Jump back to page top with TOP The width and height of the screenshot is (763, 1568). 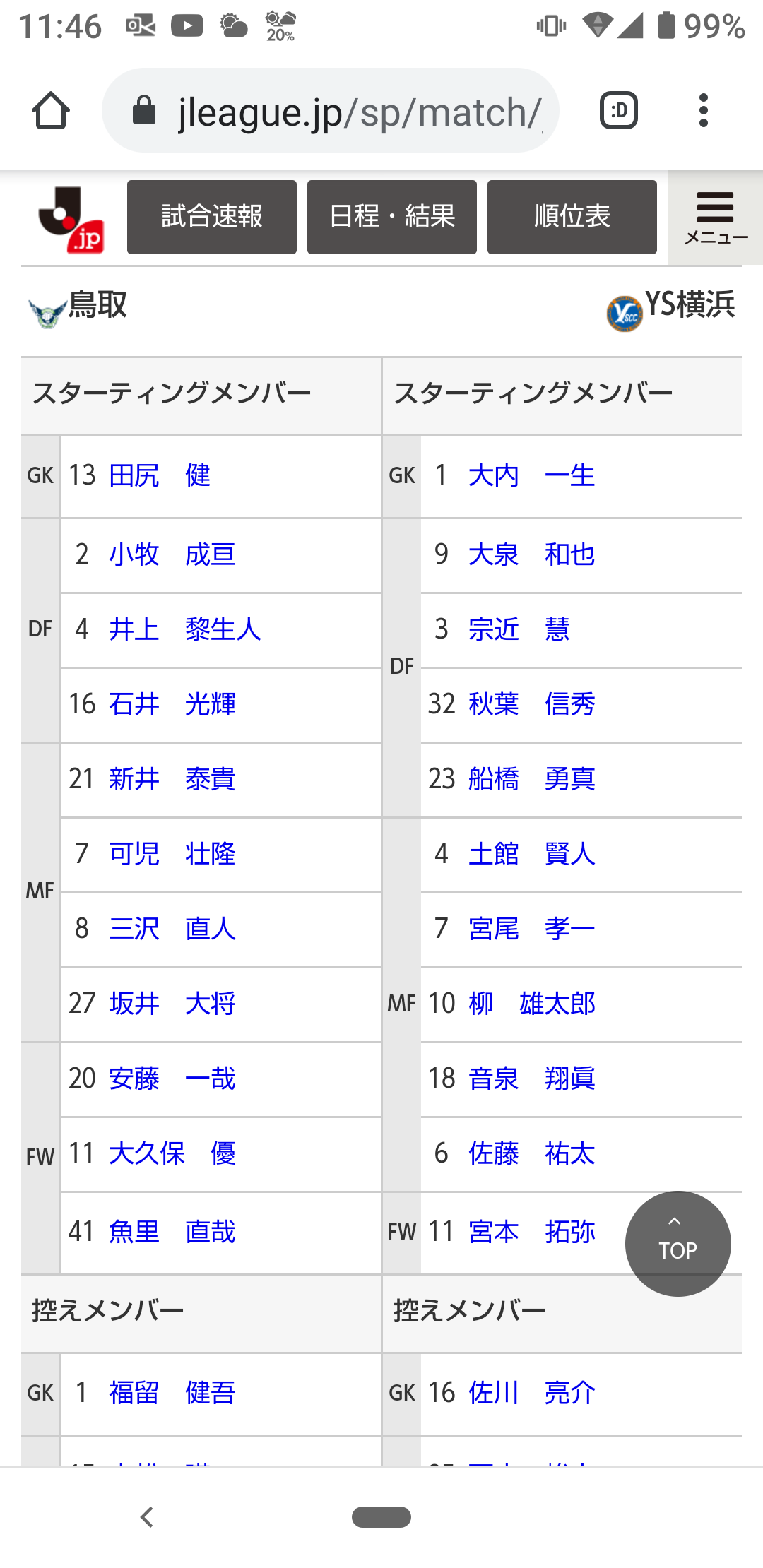(678, 1243)
